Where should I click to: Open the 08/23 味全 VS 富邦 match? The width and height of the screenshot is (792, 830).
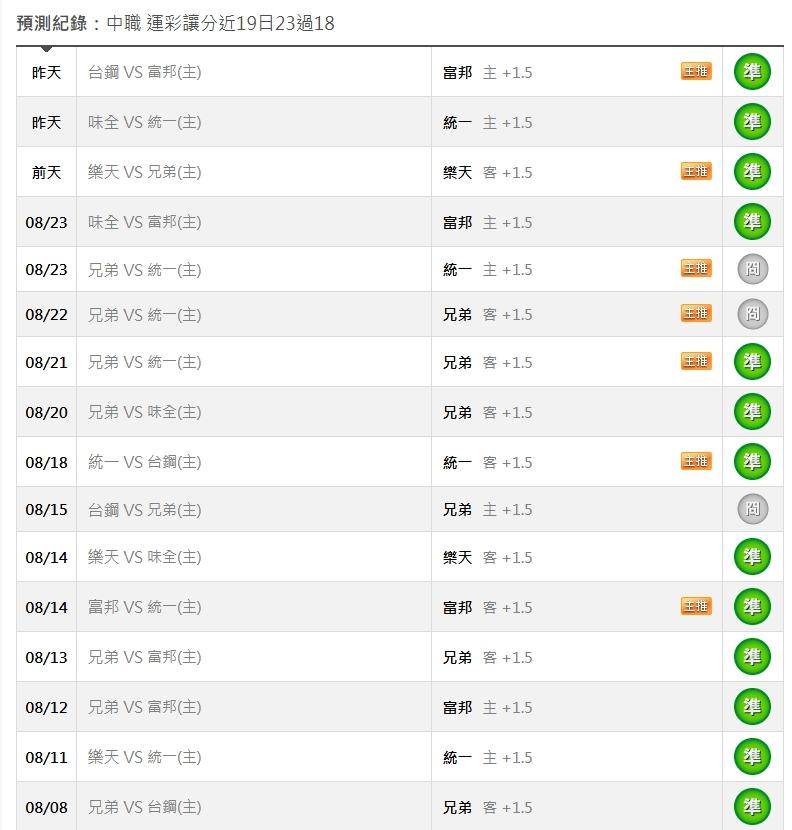(x=145, y=222)
